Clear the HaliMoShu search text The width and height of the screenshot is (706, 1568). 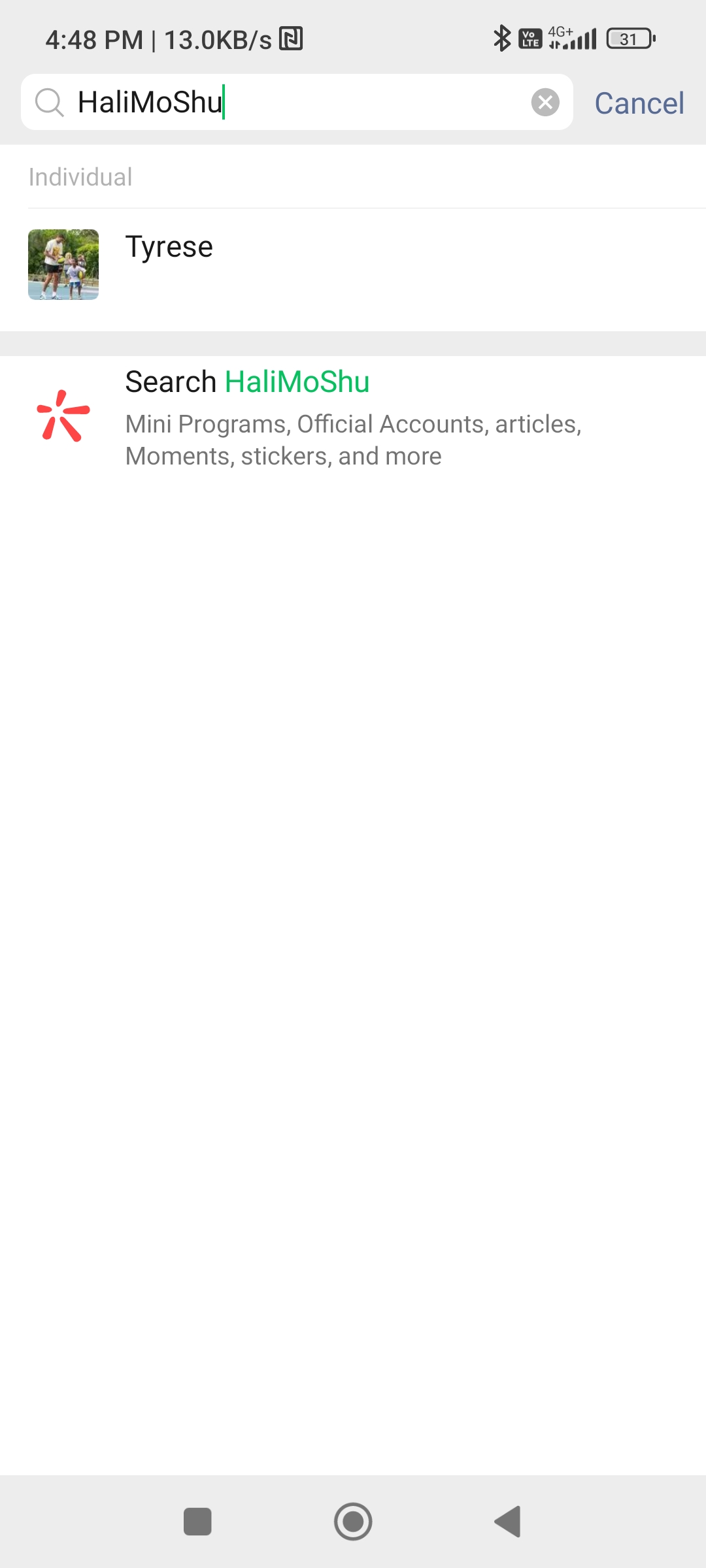(x=545, y=103)
